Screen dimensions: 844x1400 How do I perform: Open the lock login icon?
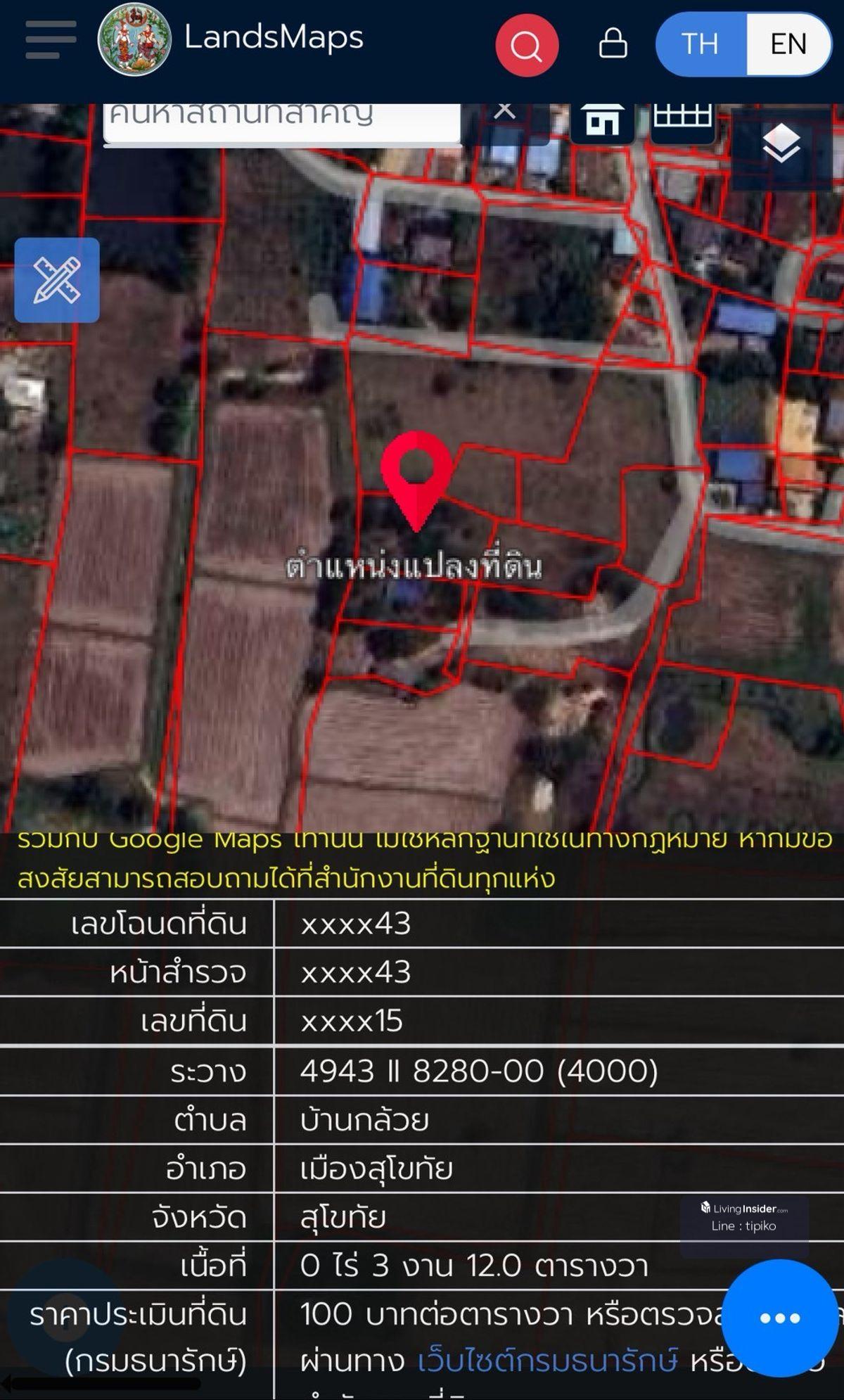(613, 44)
